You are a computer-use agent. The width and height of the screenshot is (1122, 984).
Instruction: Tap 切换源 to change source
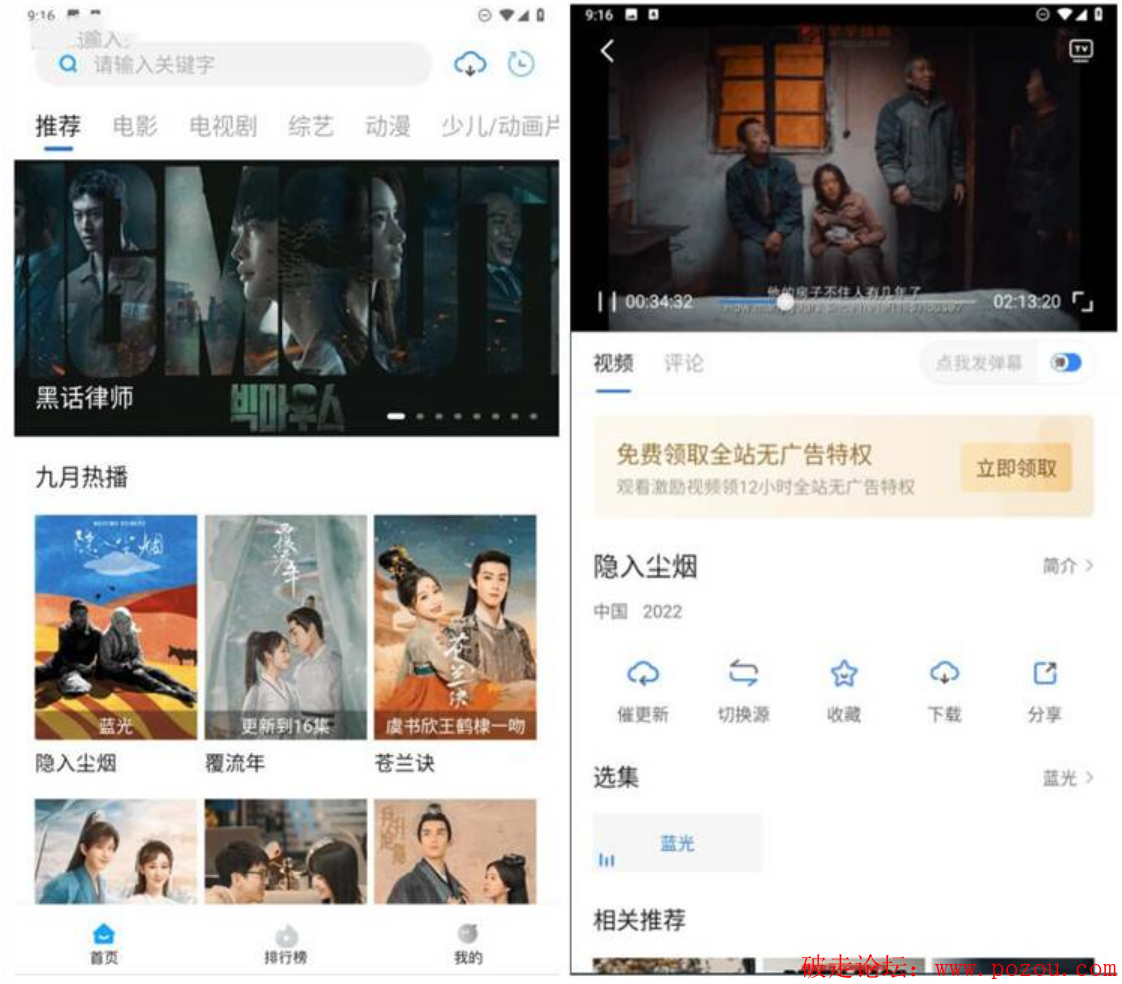pos(743,690)
